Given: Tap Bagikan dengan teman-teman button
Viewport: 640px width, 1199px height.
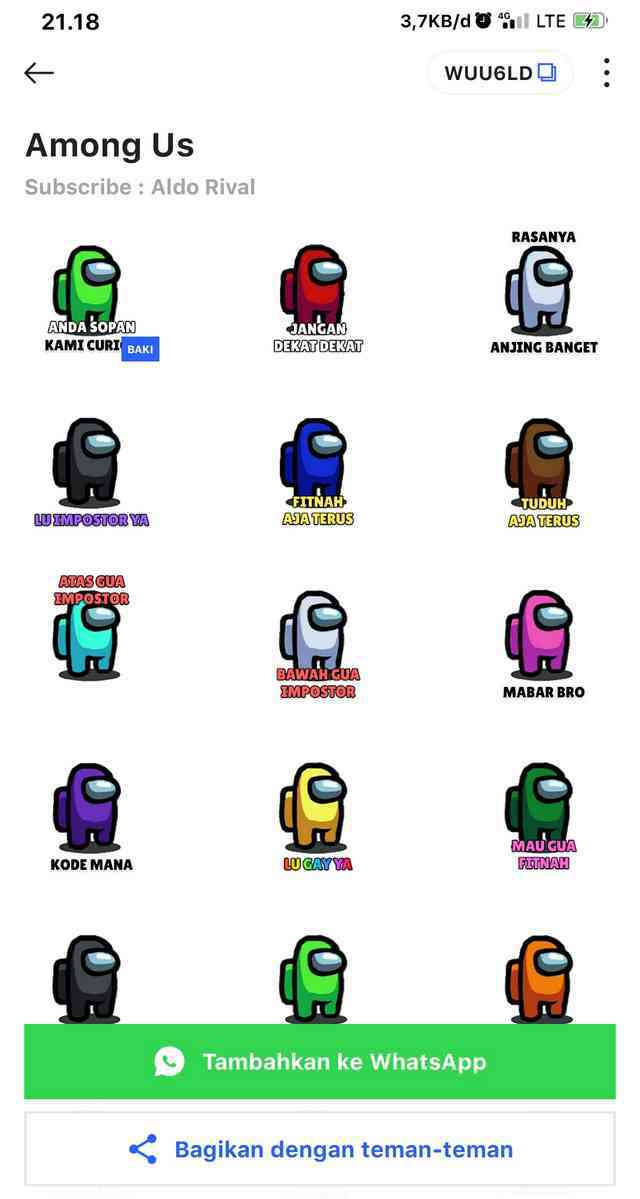Looking at the screenshot, I should pyautogui.click(x=320, y=1149).
